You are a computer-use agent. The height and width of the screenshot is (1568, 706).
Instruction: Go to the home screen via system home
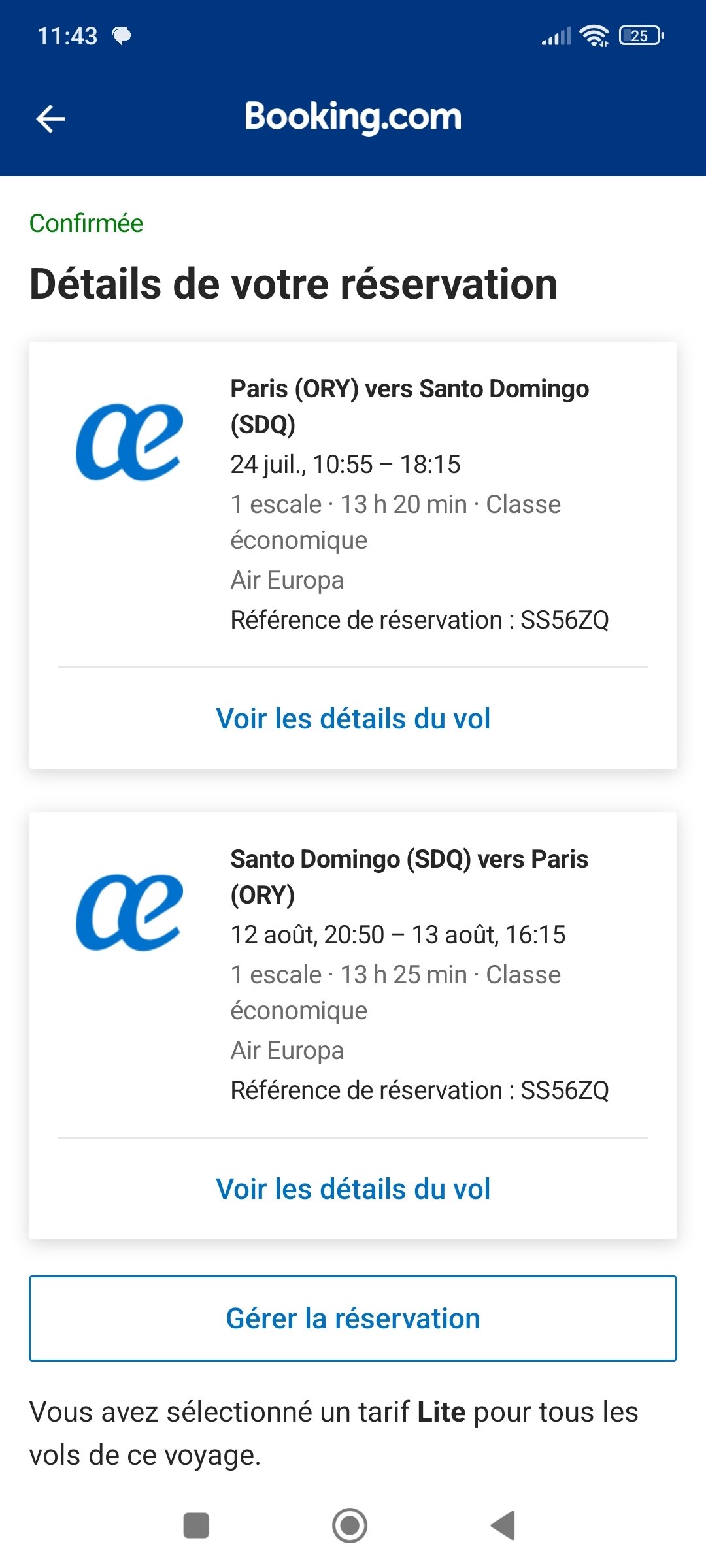tap(350, 1526)
